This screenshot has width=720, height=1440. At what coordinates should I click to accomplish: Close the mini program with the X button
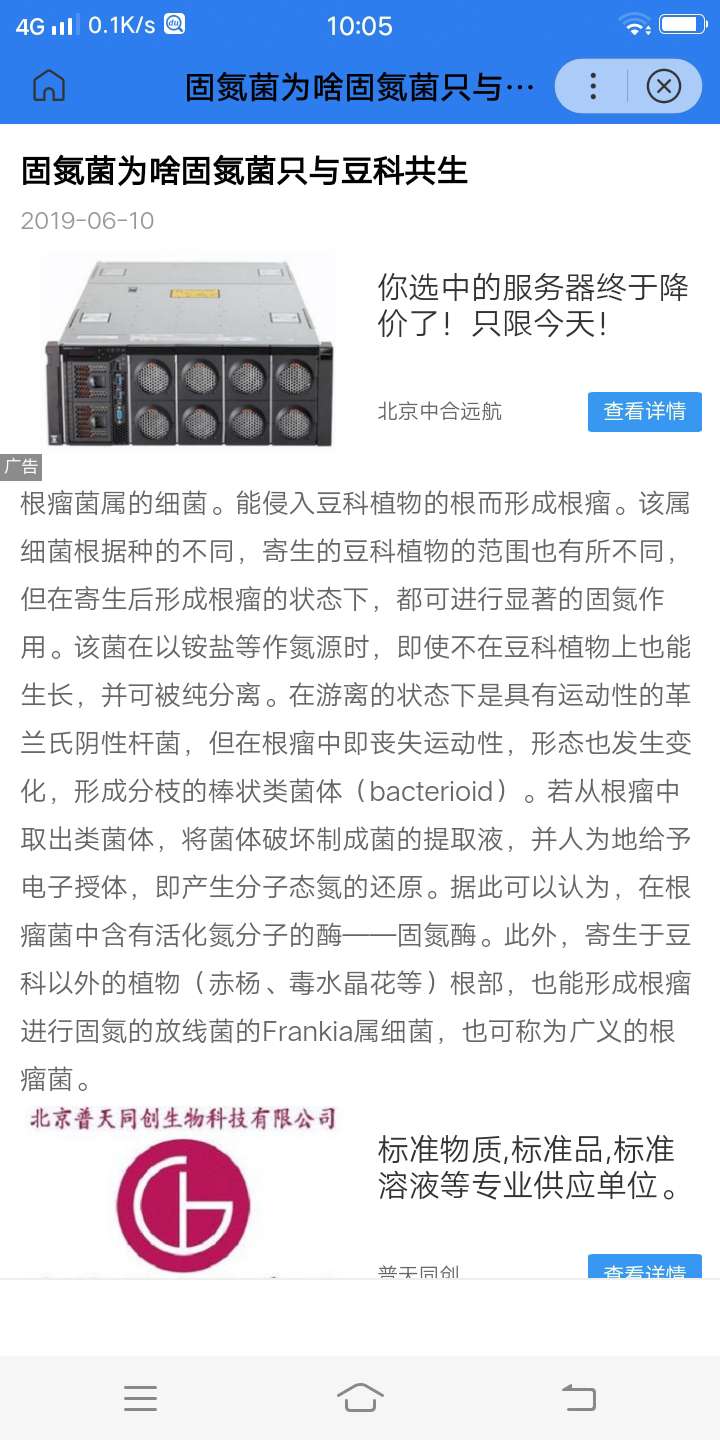click(664, 87)
